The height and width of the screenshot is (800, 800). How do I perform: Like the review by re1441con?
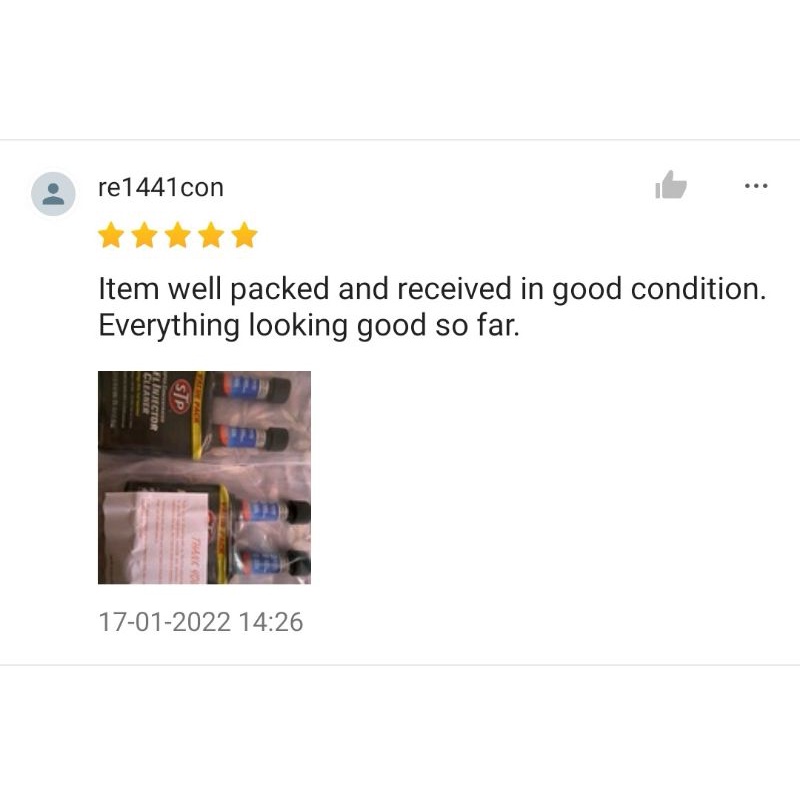coord(671,185)
